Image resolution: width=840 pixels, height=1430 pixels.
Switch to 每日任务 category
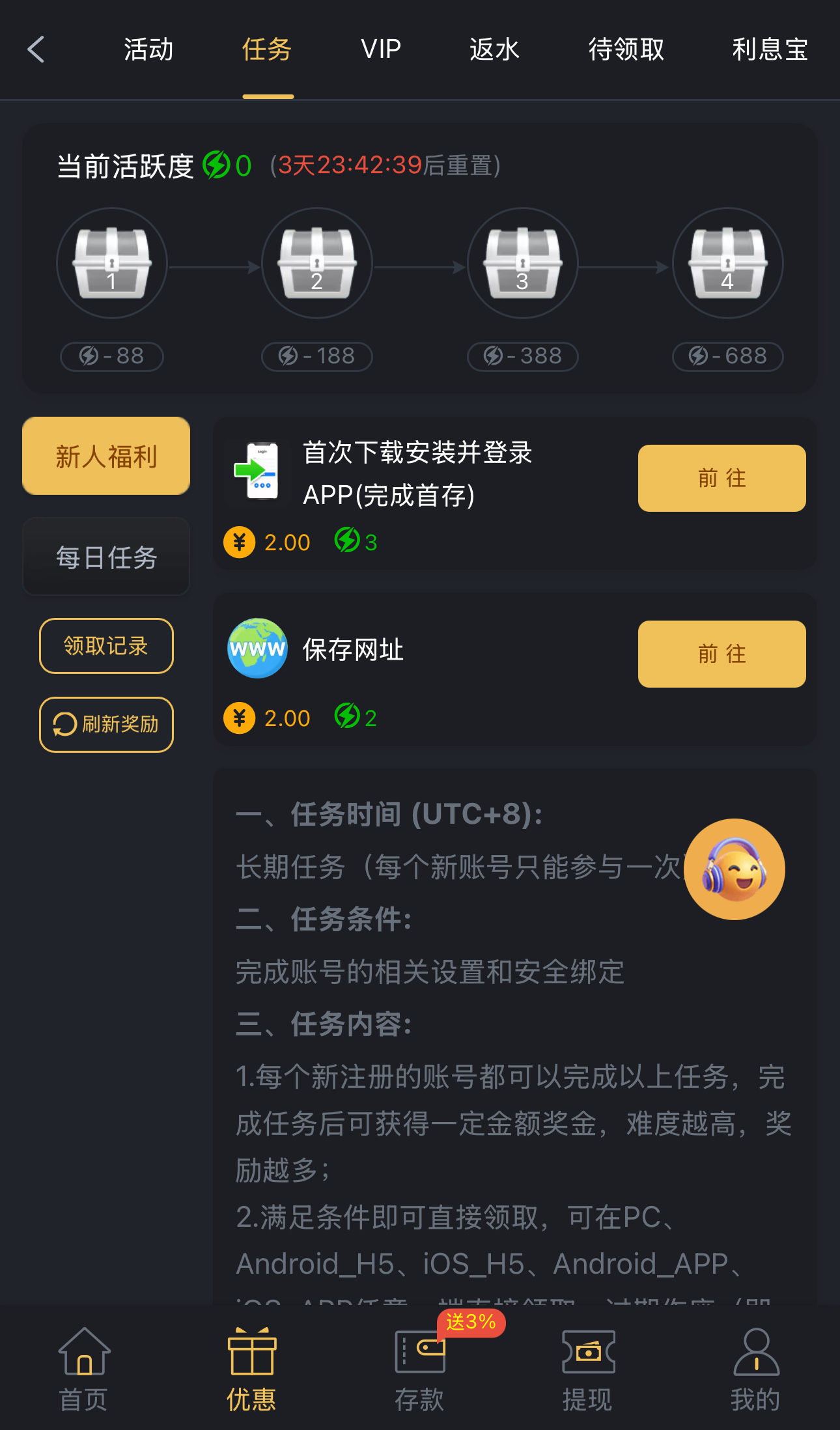click(106, 557)
